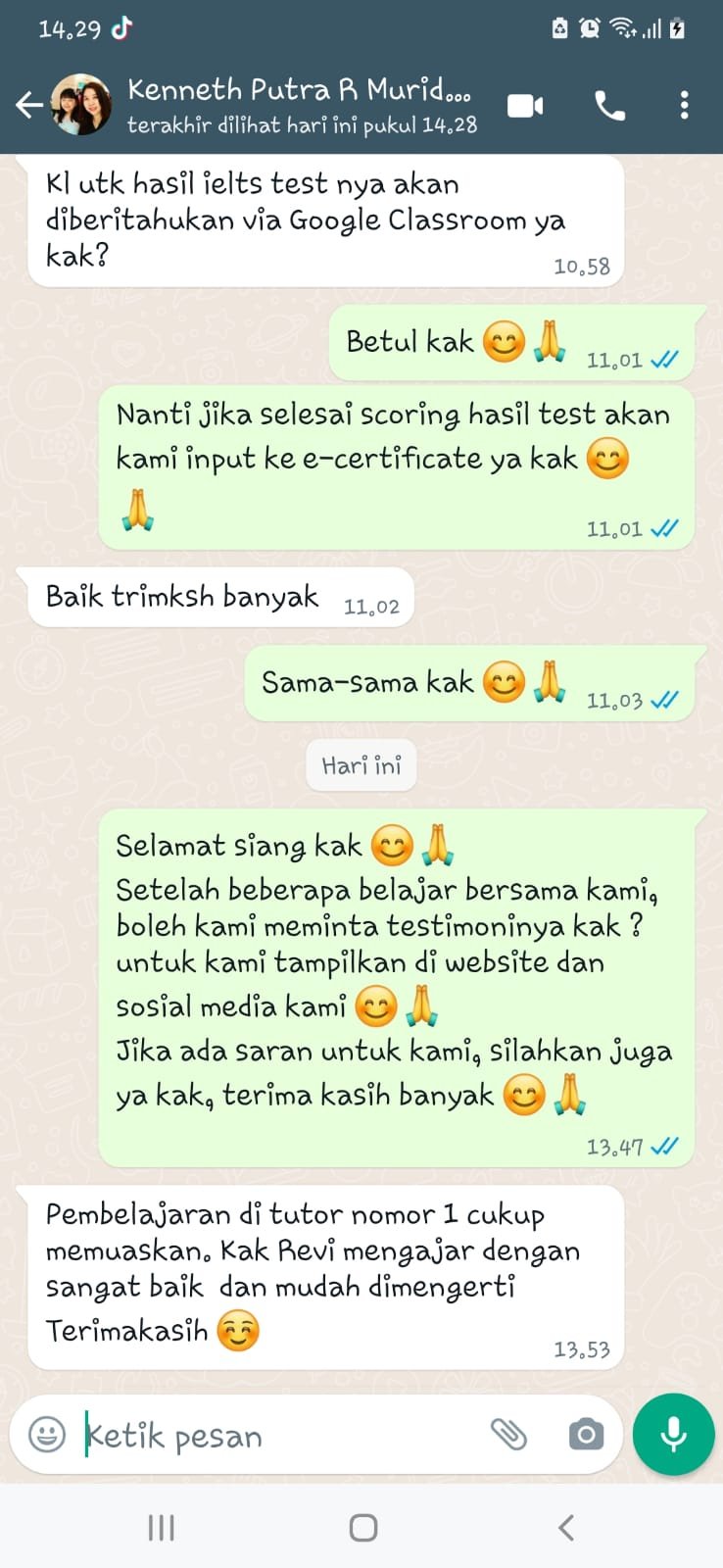
Task: Open Kenneth Putra's contact info
Action: point(299,105)
